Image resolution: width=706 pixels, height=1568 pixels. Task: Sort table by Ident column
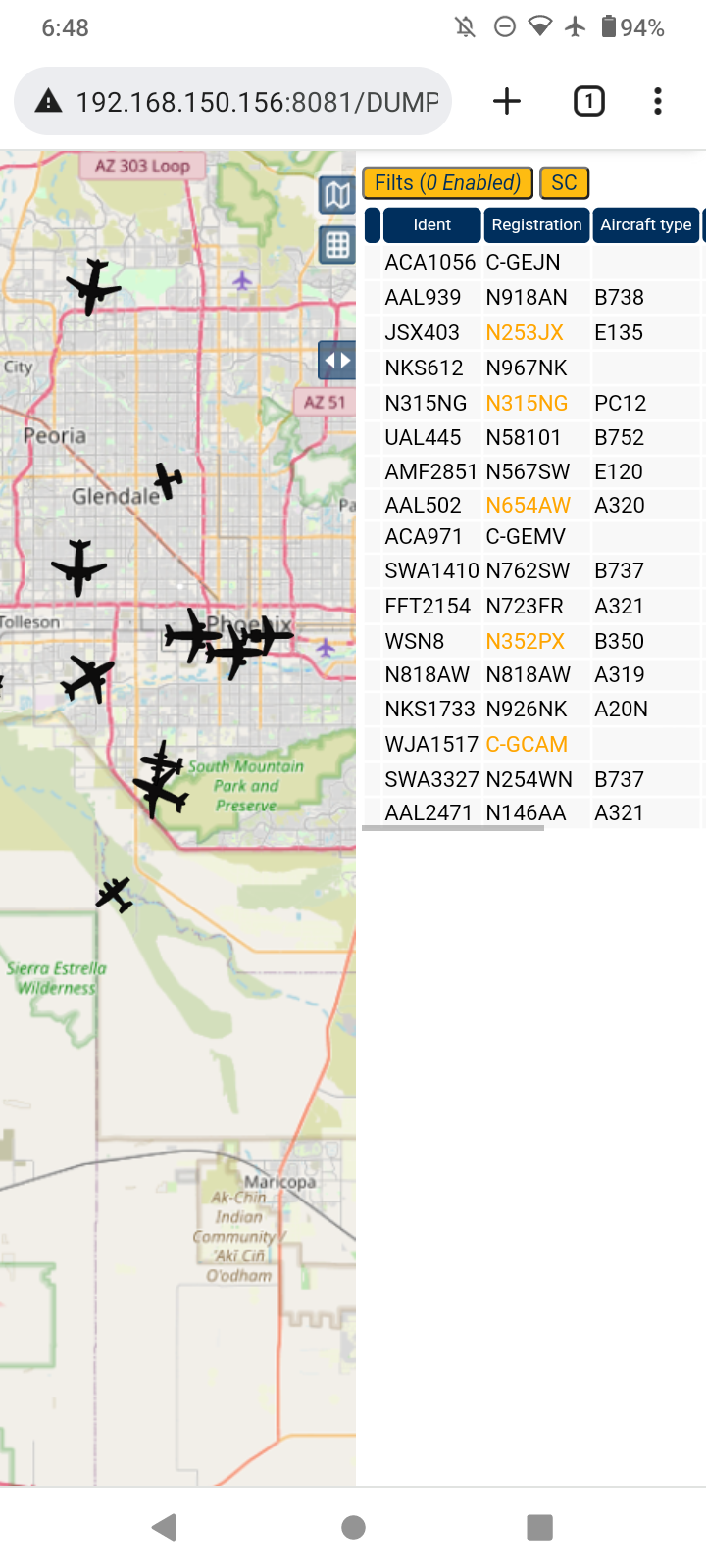tap(431, 225)
